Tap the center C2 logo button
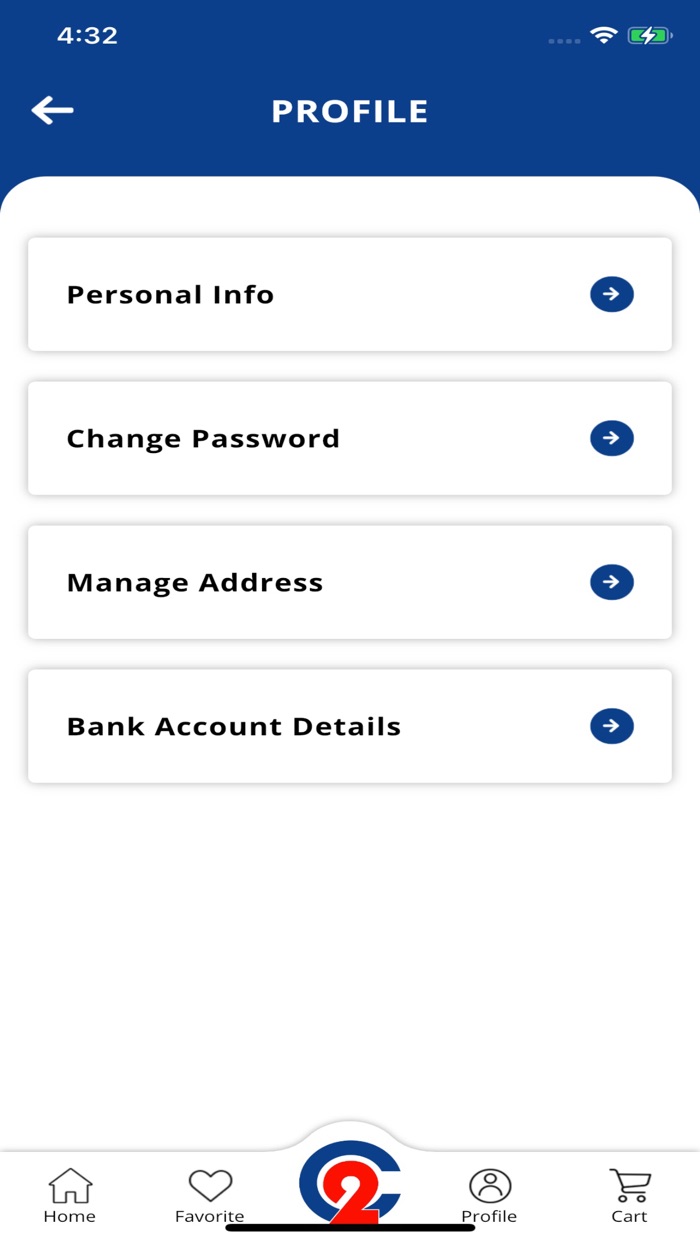This screenshot has width=700, height=1244. [x=350, y=1182]
